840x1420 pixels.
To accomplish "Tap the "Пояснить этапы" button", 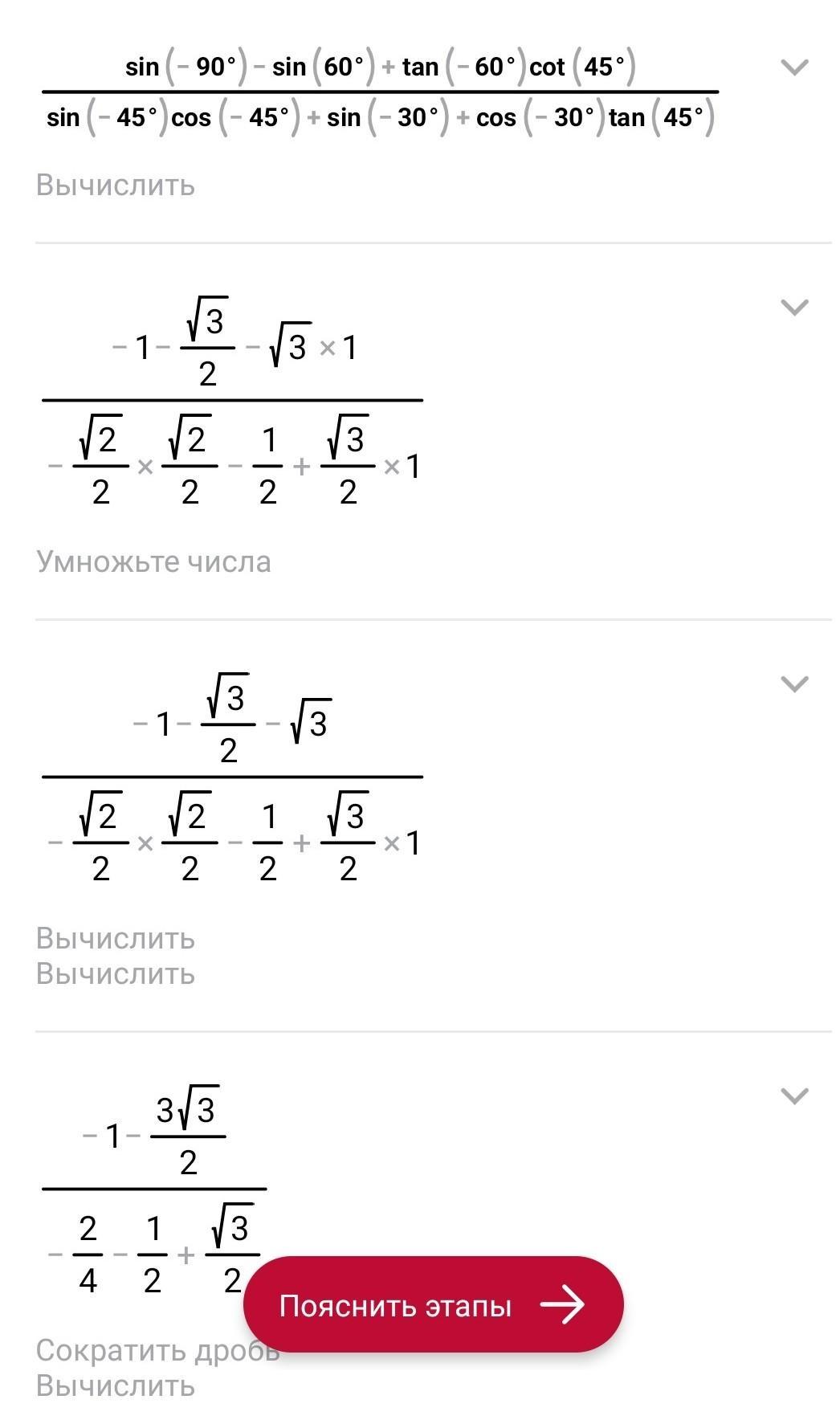I will pyautogui.click(x=433, y=1305).
